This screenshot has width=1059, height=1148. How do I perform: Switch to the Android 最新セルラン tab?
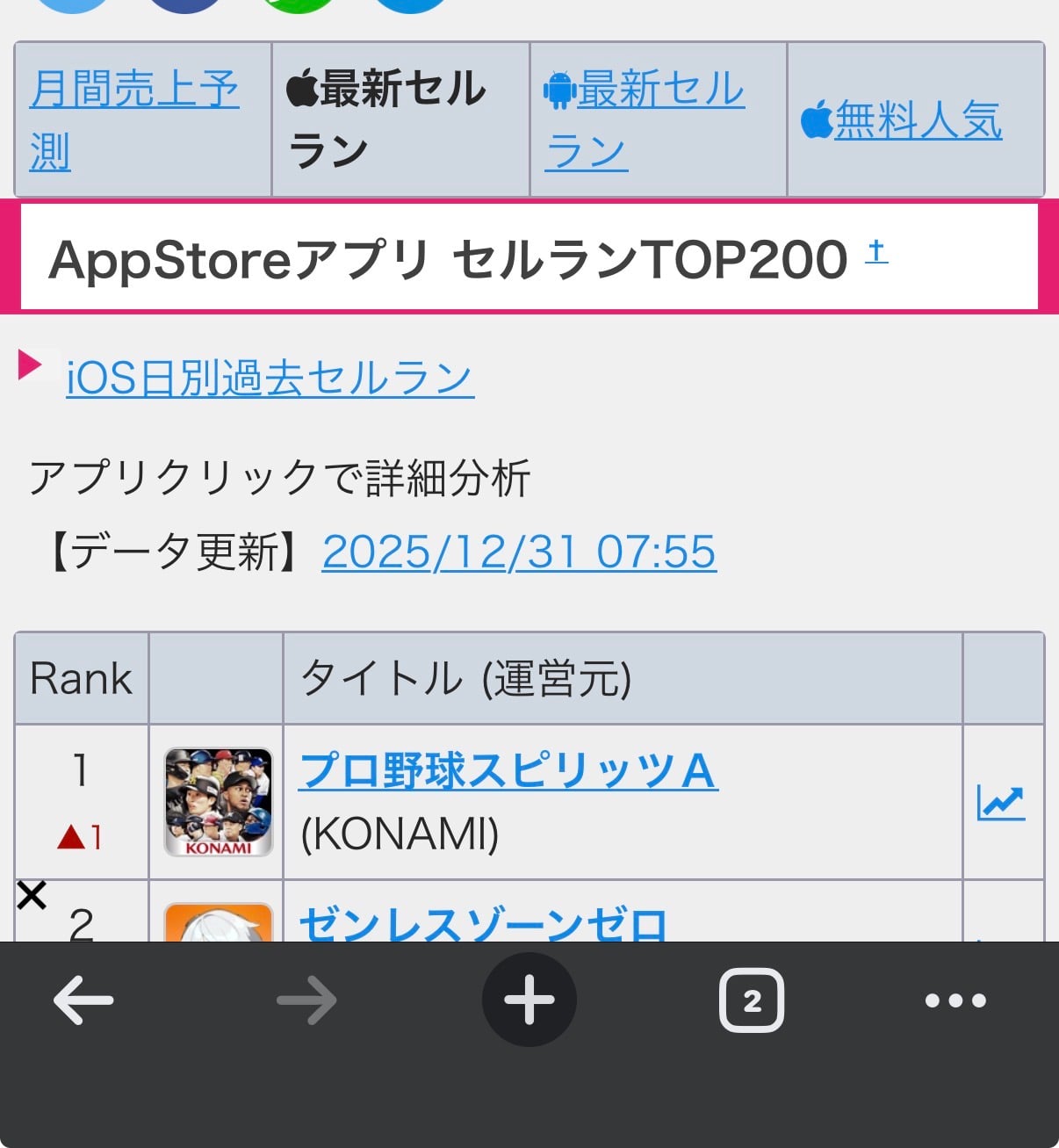[x=645, y=119]
